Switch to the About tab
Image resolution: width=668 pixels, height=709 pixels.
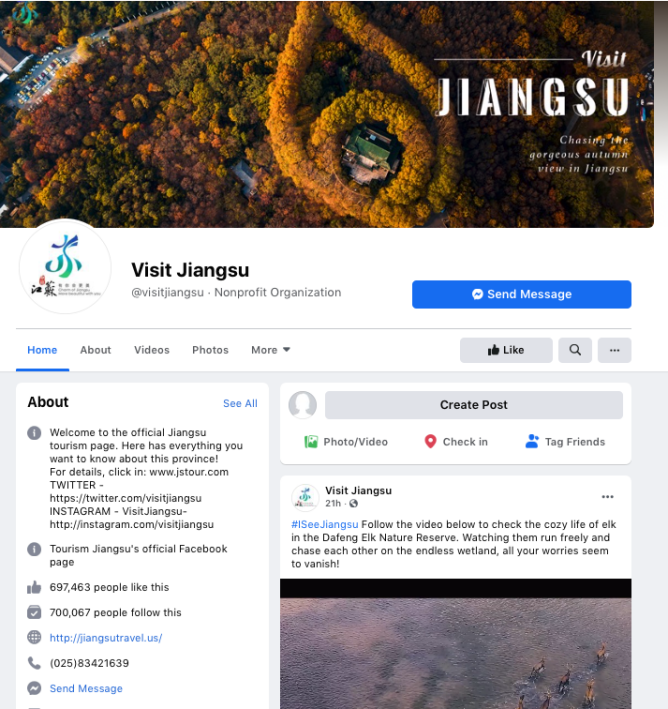[x=96, y=350]
